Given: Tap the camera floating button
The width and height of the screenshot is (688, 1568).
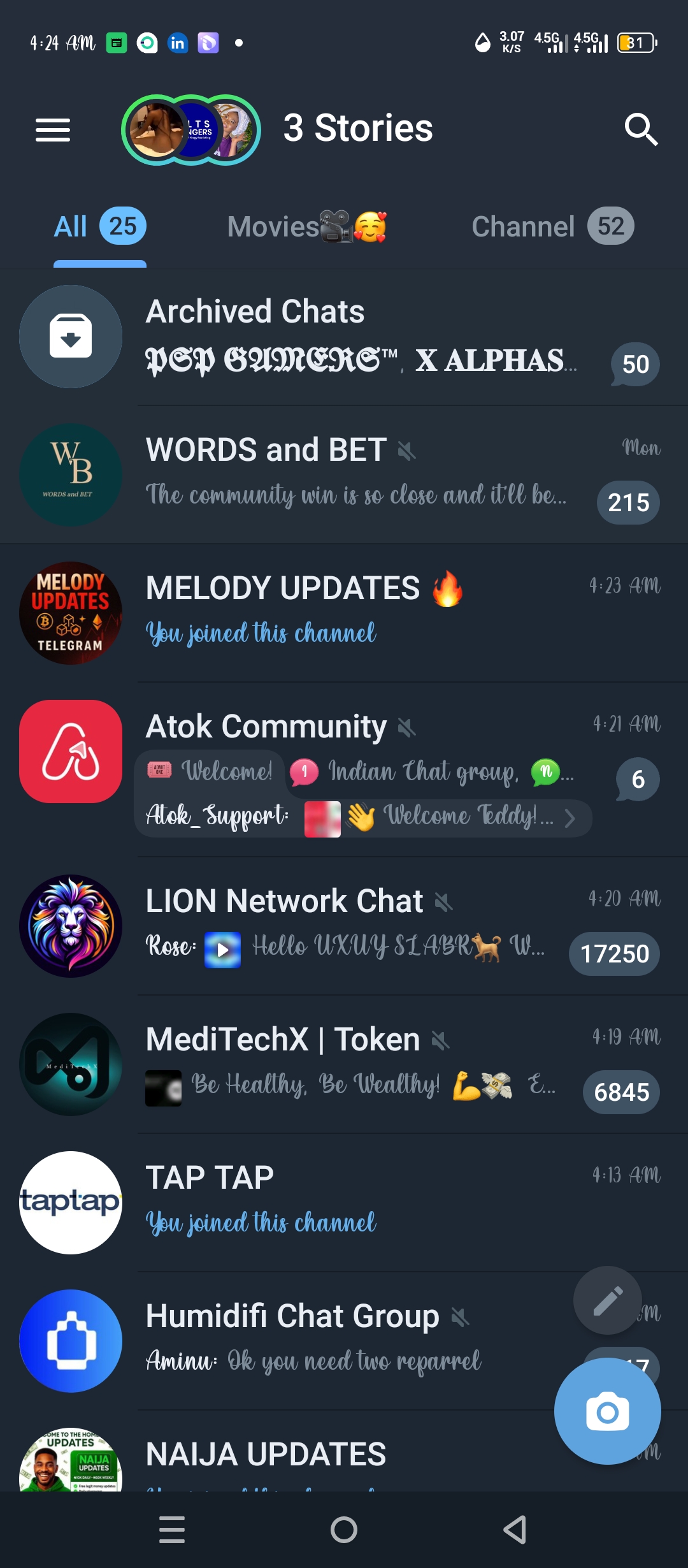Looking at the screenshot, I should 608,1411.
